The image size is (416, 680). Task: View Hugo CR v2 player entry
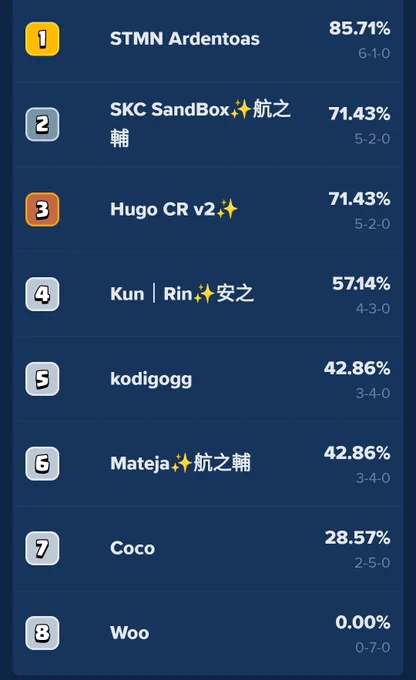[208, 209]
